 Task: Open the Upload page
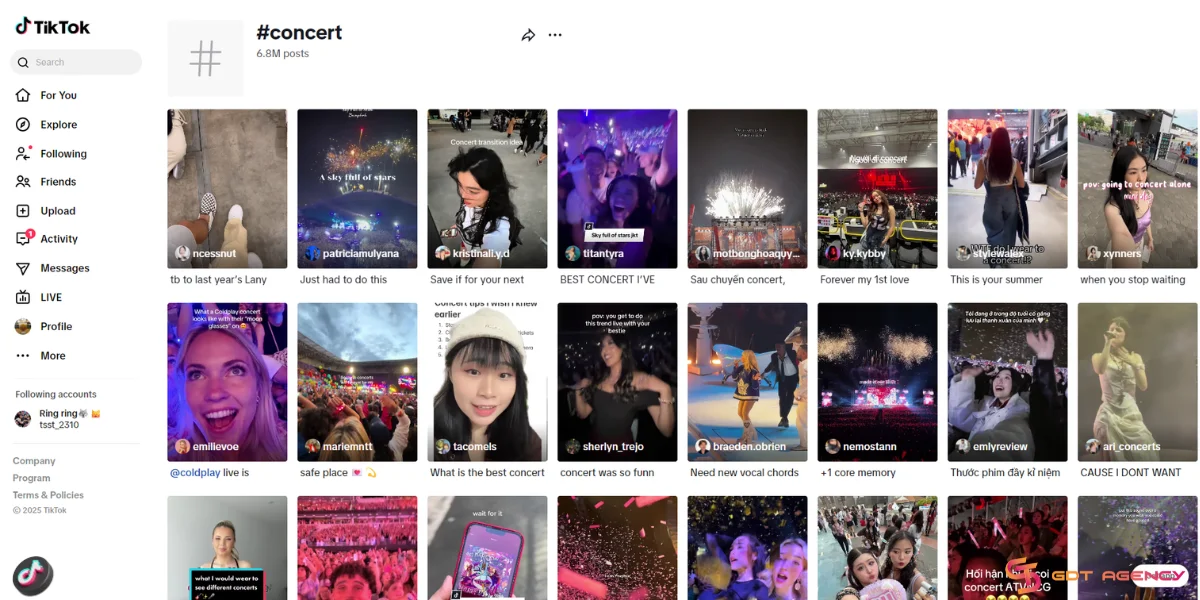(57, 211)
